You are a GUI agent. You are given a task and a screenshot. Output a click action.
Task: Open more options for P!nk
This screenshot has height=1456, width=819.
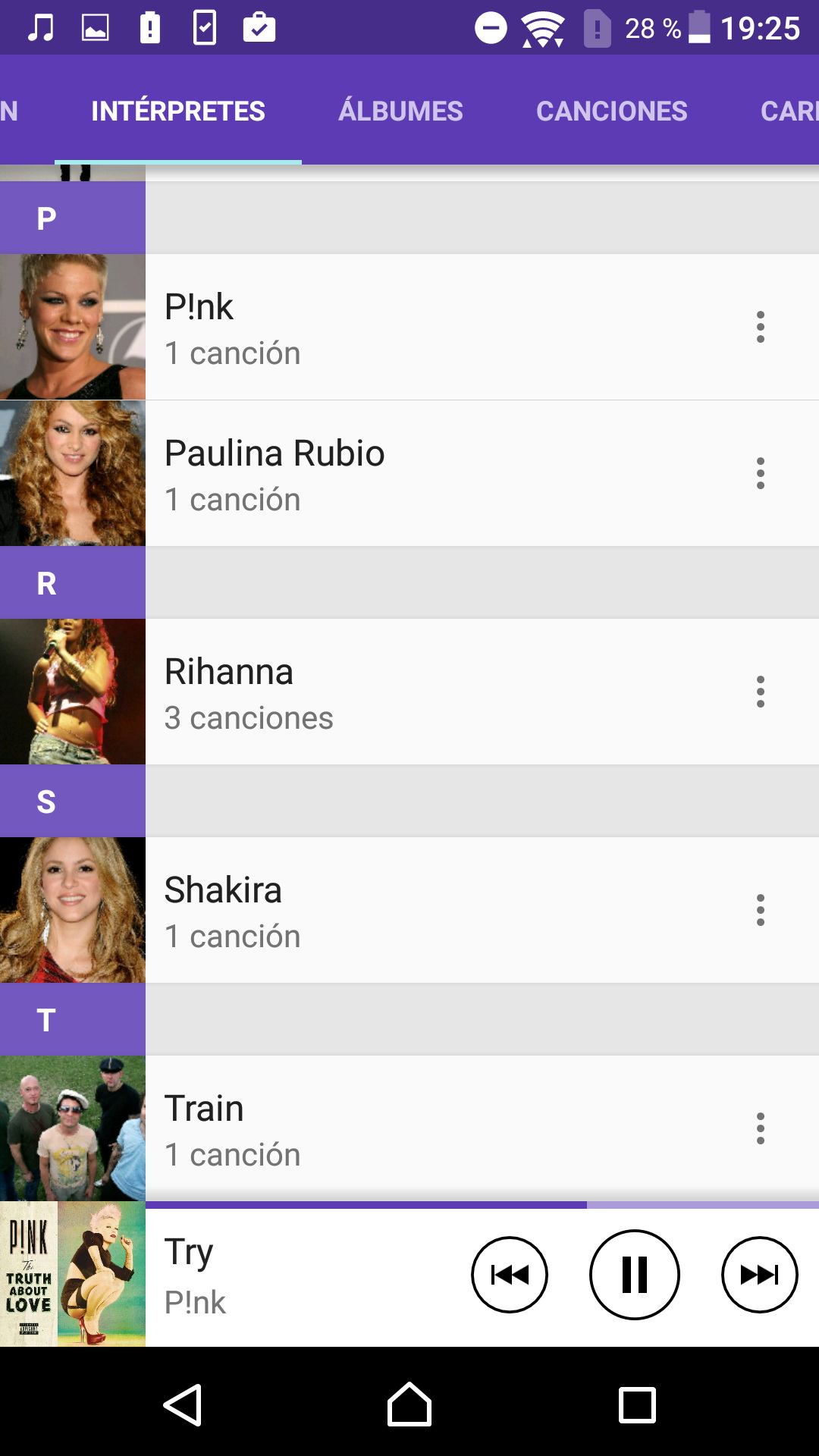(760, 328)
